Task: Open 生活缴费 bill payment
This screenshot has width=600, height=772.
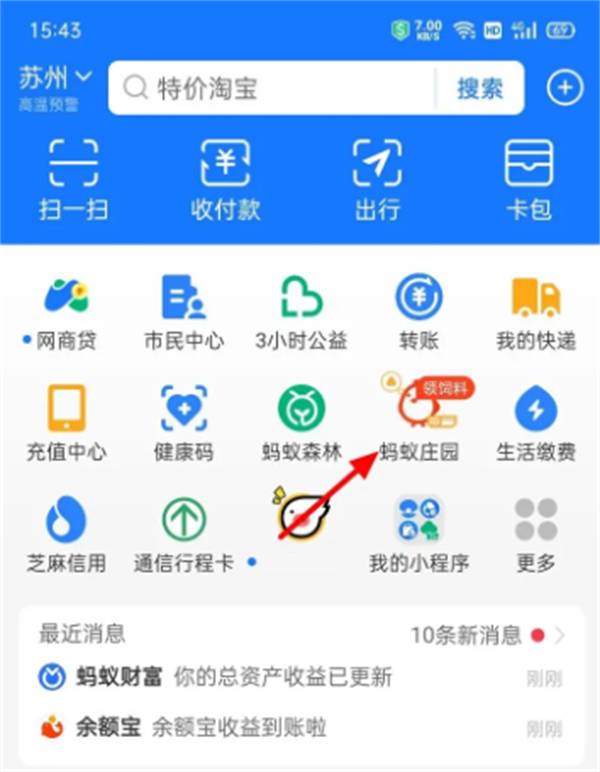Action: coord(536,421)
